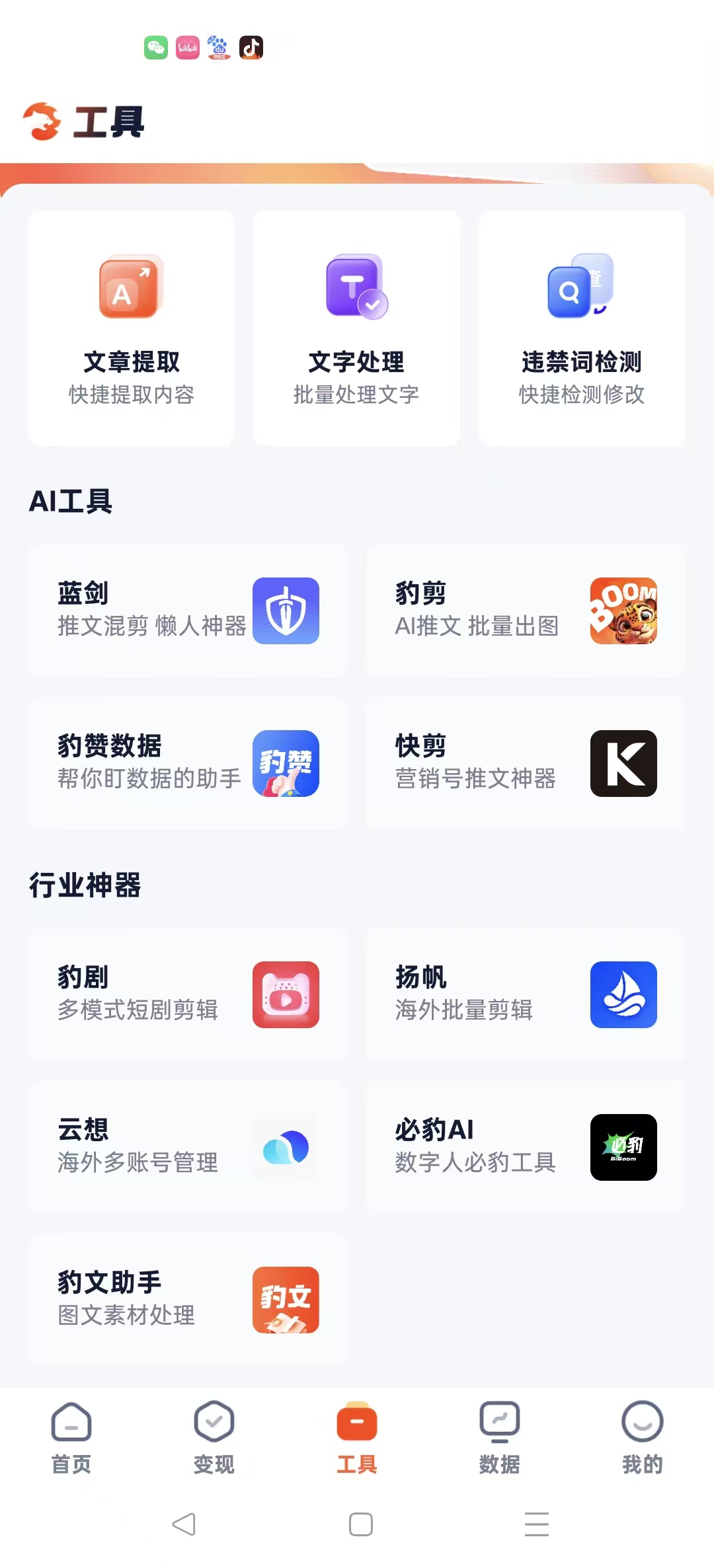This screenshot has height=1568, width=714.
Task: Tap the system back button
Action: 184,1524
